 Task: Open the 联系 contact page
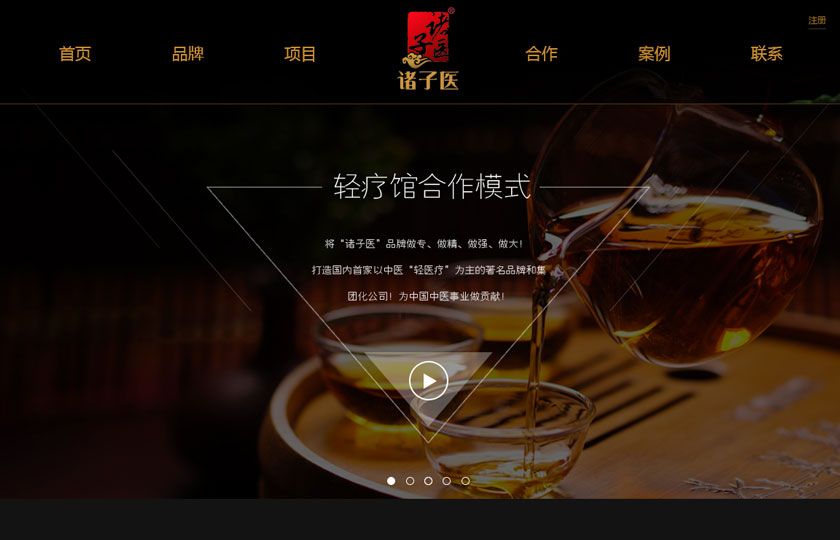[767, 54]
